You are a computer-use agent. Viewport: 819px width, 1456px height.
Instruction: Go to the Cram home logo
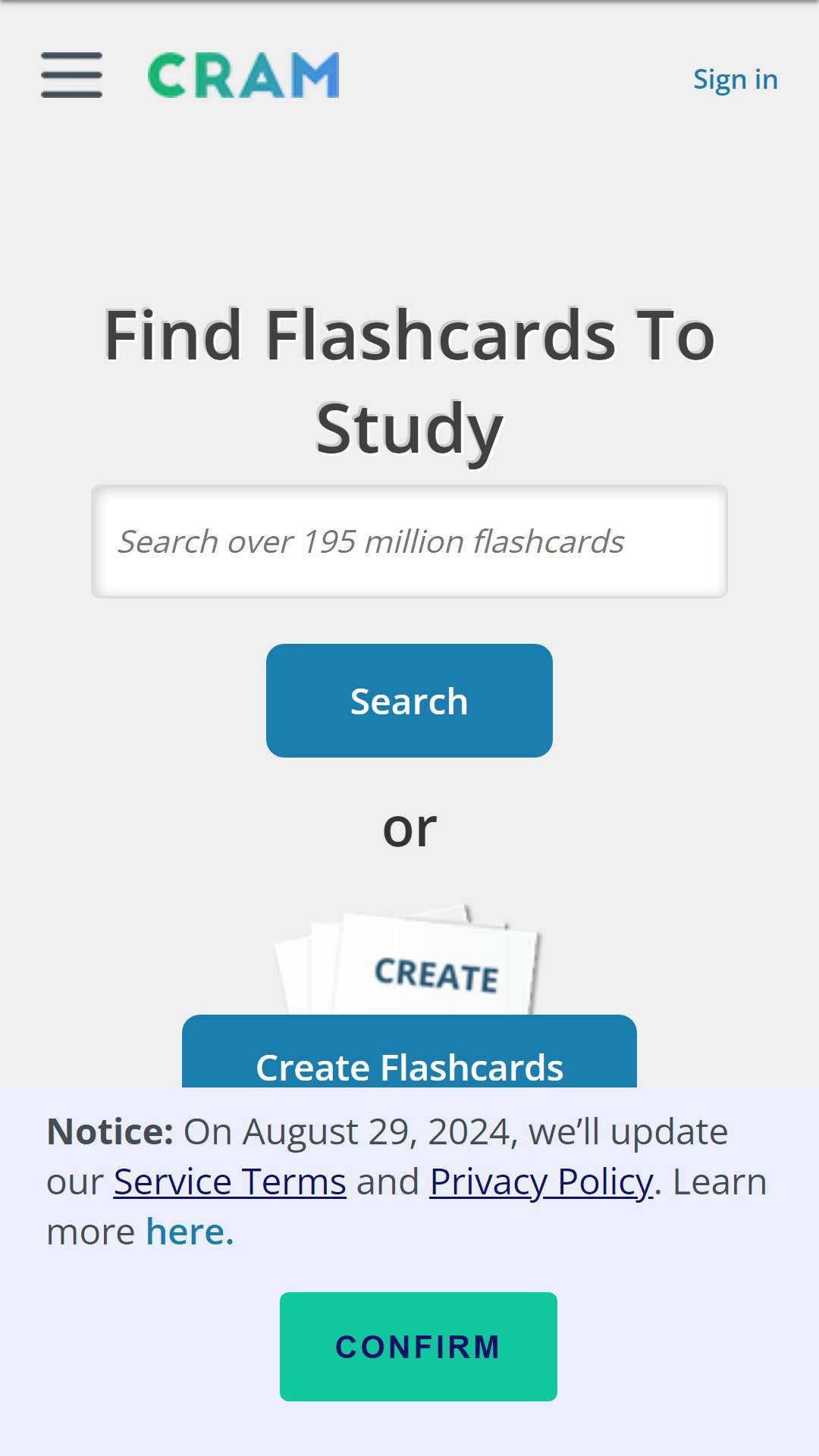pyautogui.click(x=243, y=75)
